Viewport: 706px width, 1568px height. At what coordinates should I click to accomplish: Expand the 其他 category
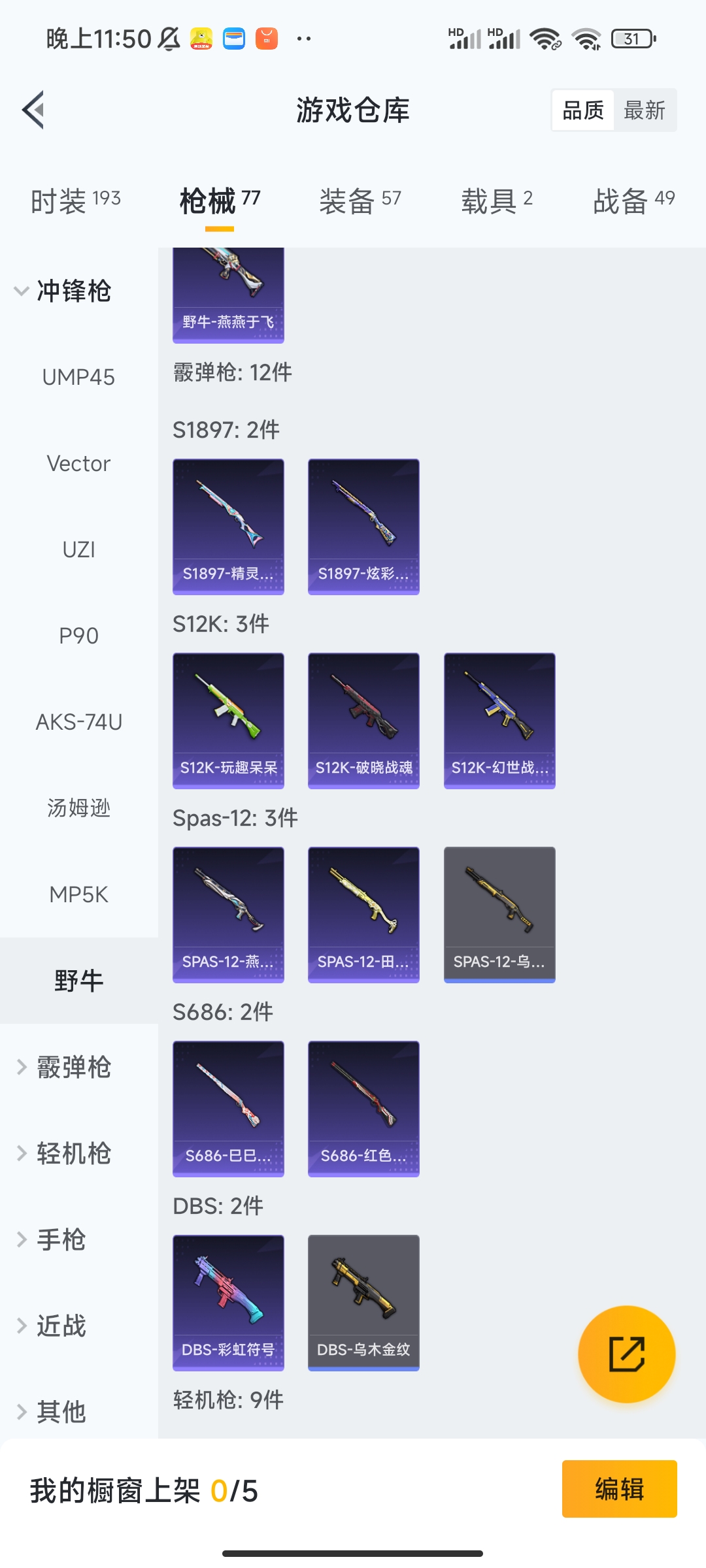(62, 1411)
